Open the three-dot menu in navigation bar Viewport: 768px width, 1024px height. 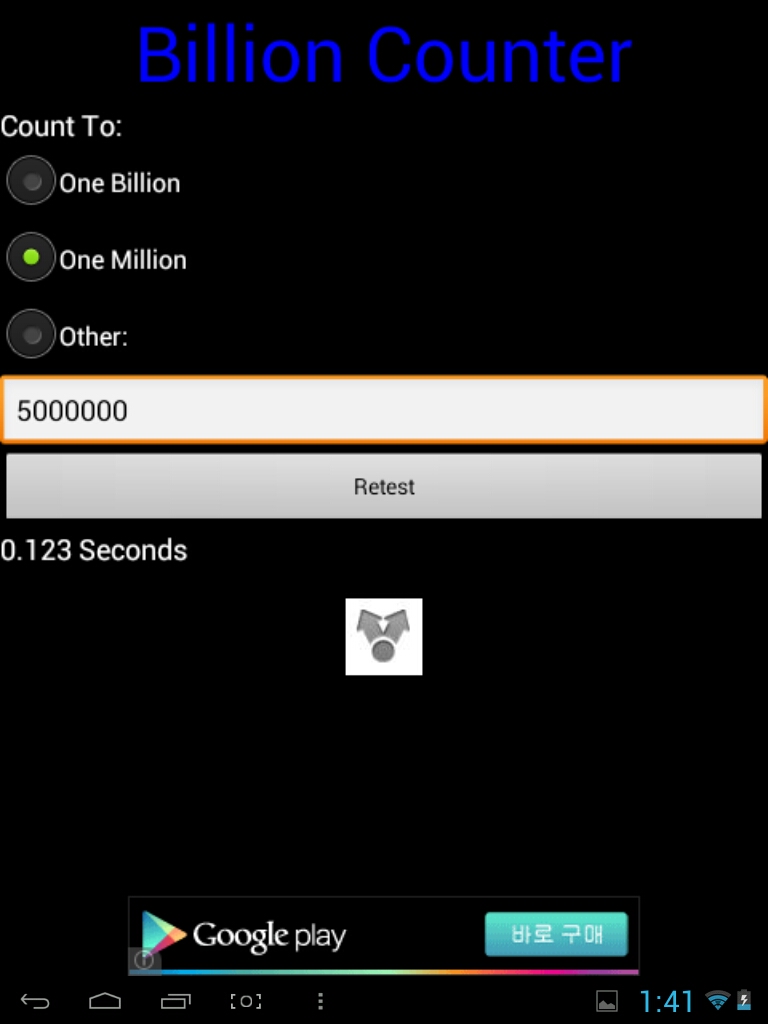coord(320,1000)
